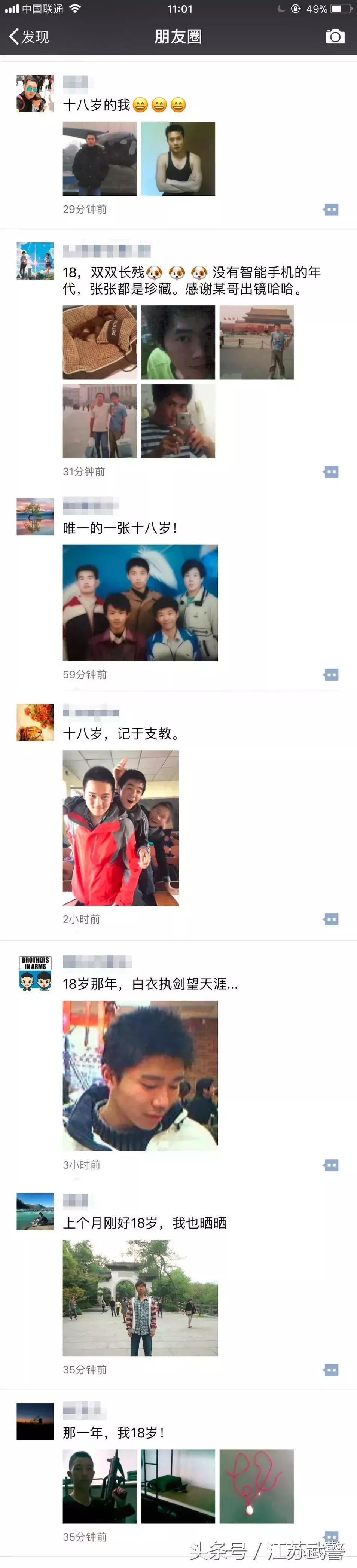The image size is (357, 1568).
Task: Open avatar of 十八岁的我 poster
Action: (x=35, y=94)
